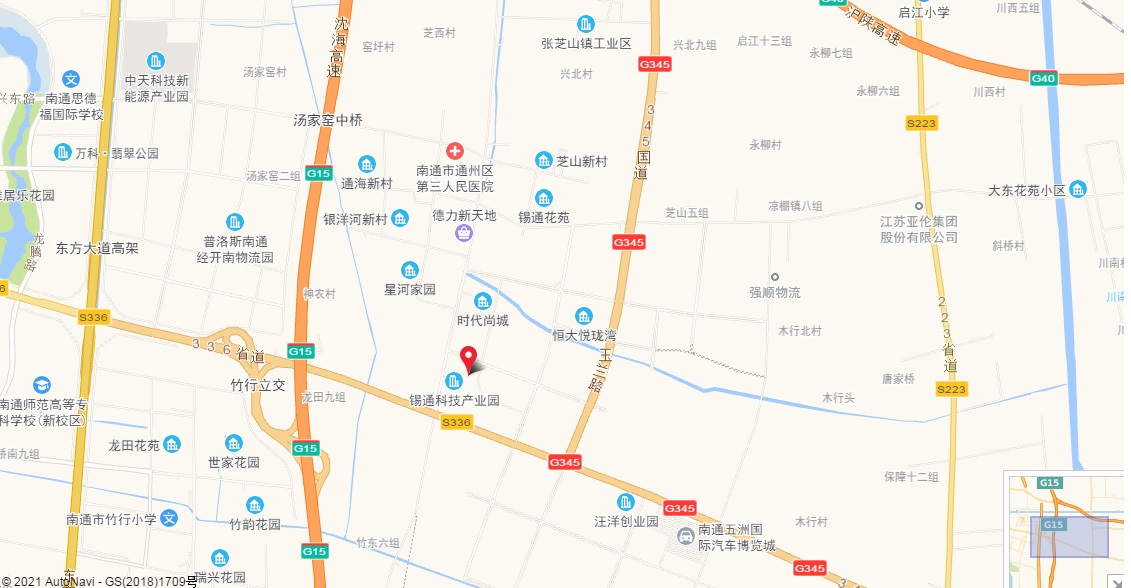Open the 南通市通州区第三人民医院 hospital marker
Screen dimensions: 1131x588
tap(454, 151)
